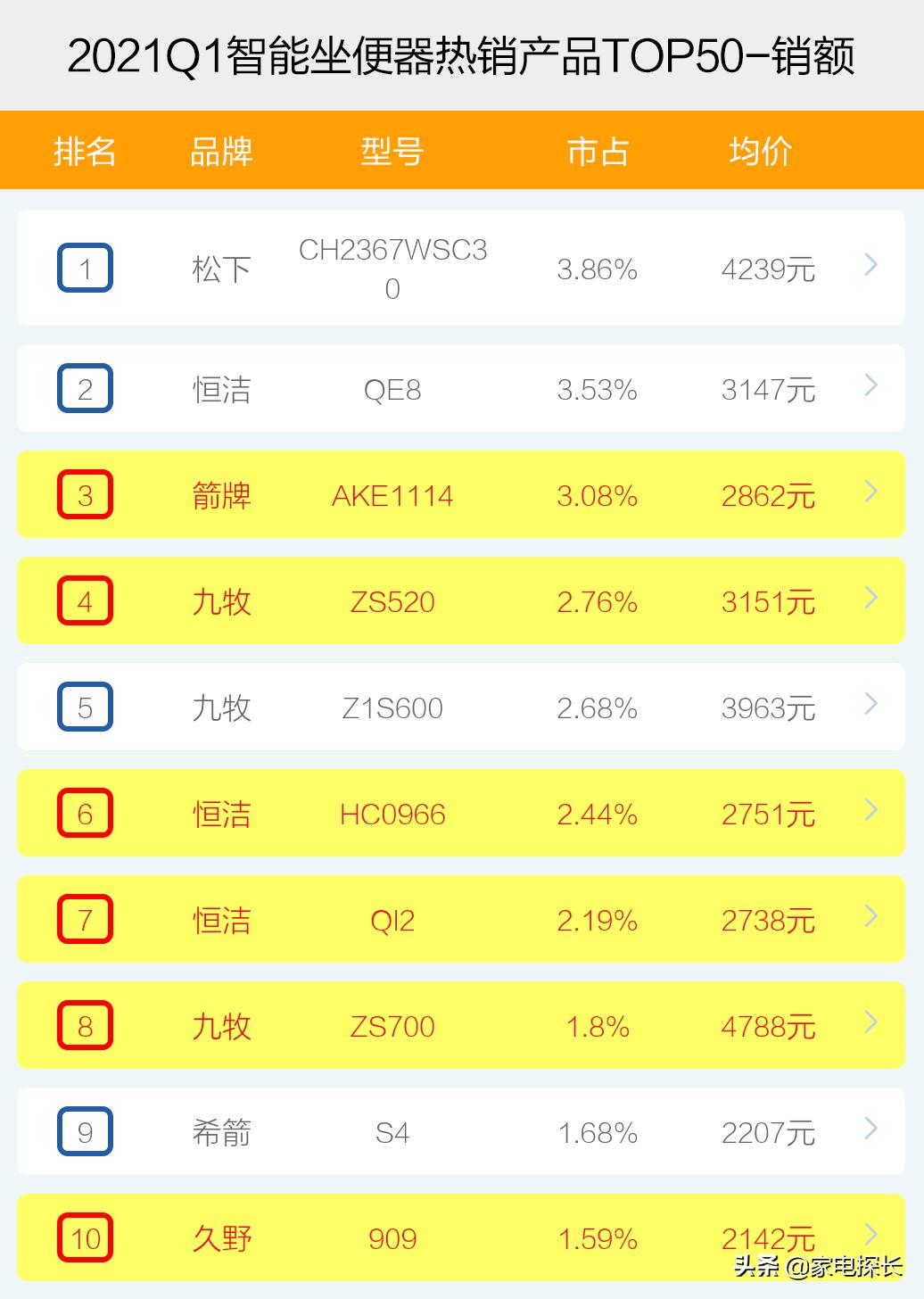The height and width of the screenshot is (1299, 924).
Task: Click the TOP50 title banner
Action: (x=462, y=55)
